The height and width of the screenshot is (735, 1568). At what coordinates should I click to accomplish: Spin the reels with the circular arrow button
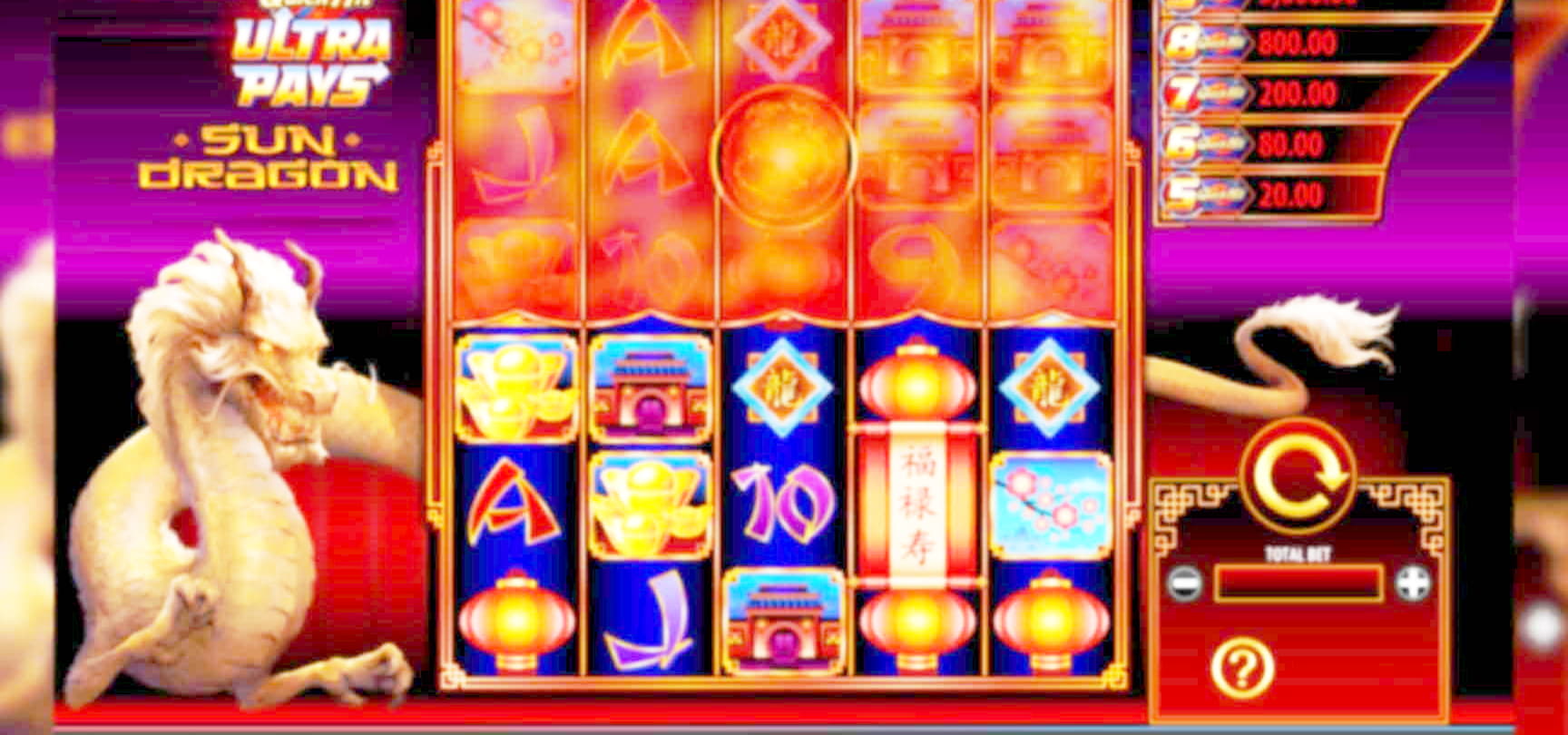tap(1298, 476)
